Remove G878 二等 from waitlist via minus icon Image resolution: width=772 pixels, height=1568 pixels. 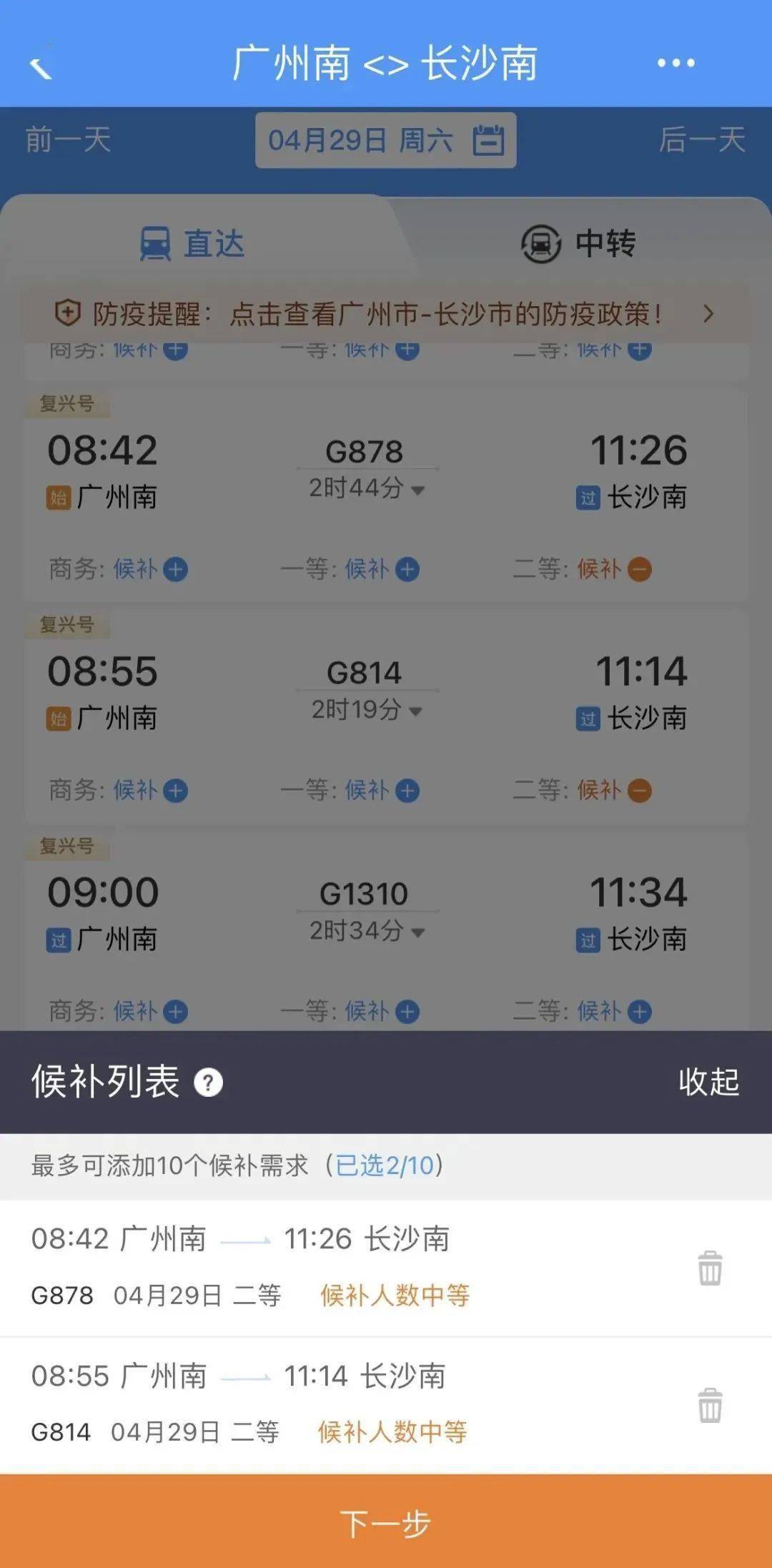639,570
